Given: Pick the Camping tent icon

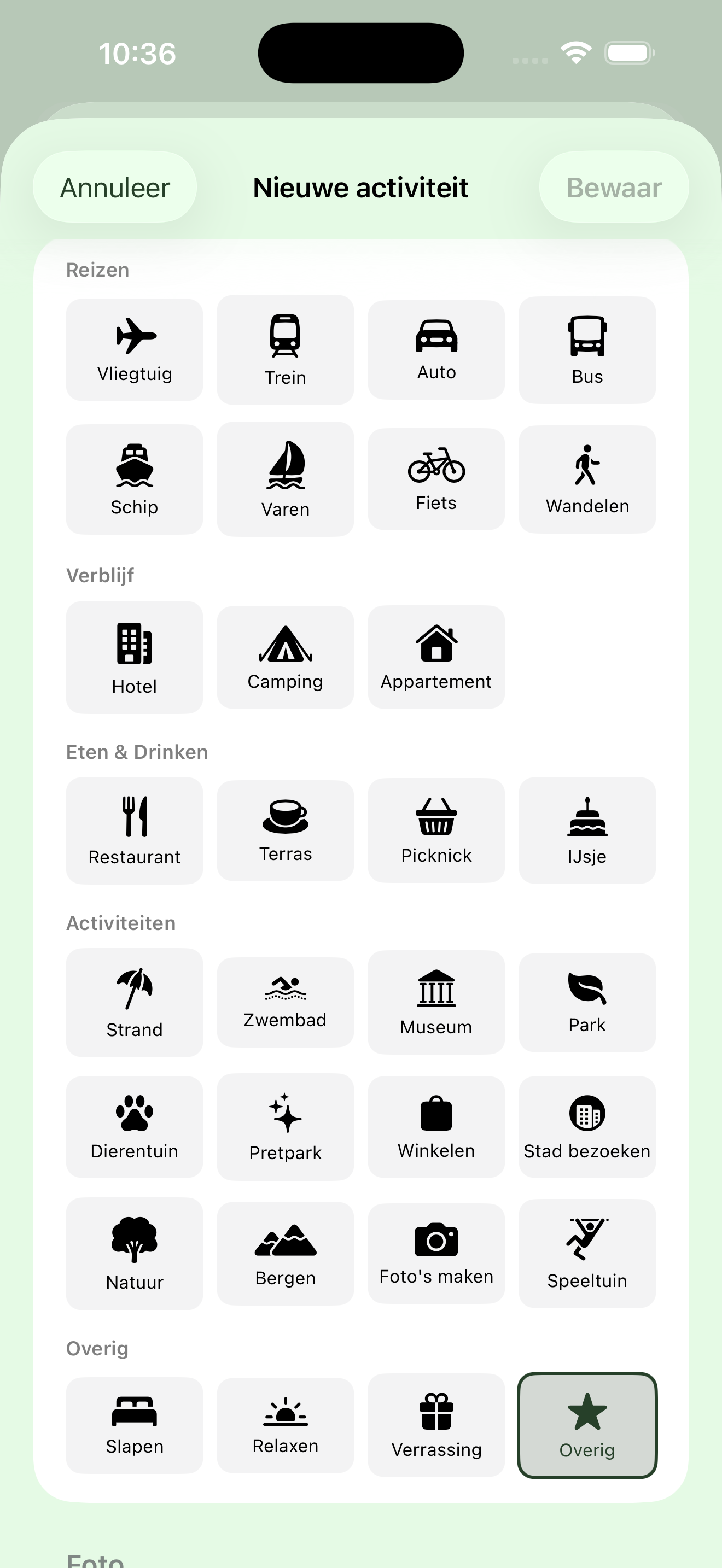Looking at the screenshot, I should [x=285, y=657].
